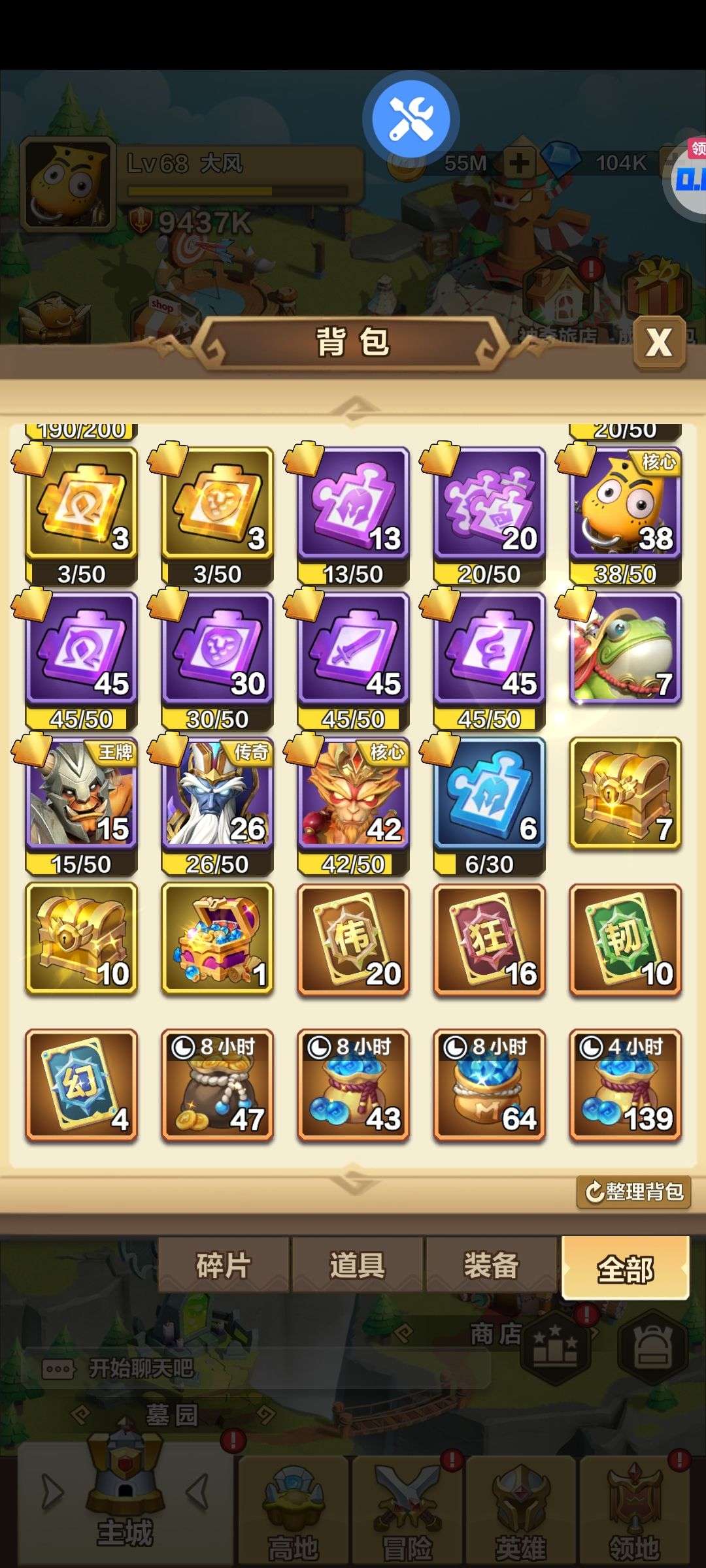Choose the green 韧 card with 10
The width and height of the screenshot is (706, 1568).
[x=625, y=939]
